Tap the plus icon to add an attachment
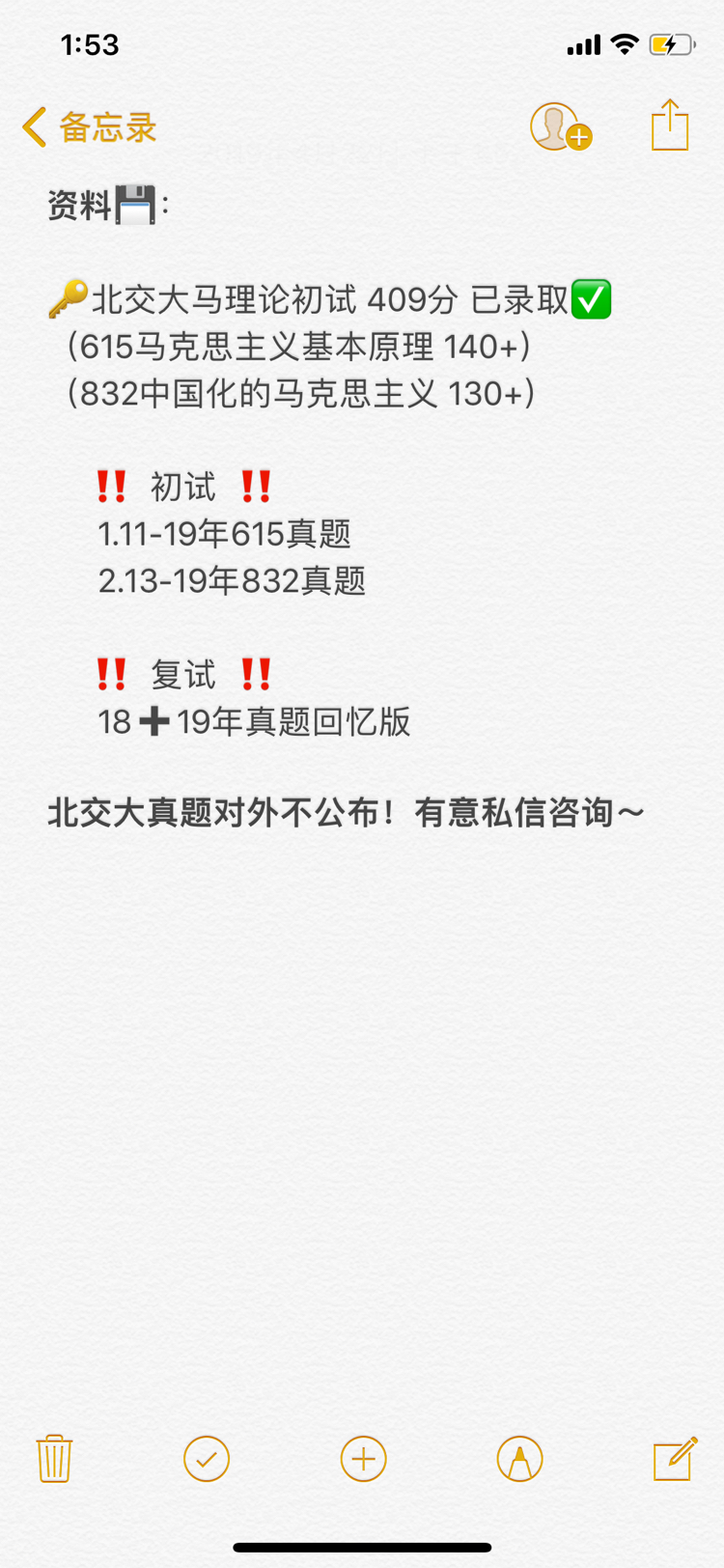Viewport: 724px width, 1568px height. (363, 1458)
